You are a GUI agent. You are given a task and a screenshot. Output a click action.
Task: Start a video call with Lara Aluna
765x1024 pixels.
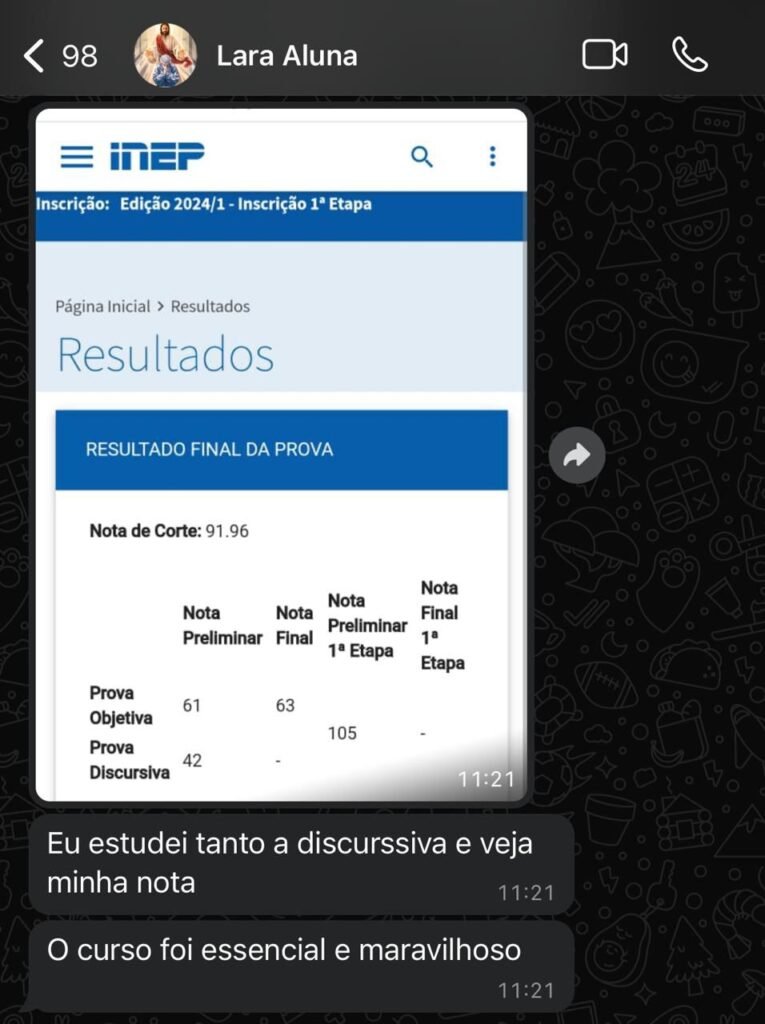pyautogui.click(x=605, y=55)
